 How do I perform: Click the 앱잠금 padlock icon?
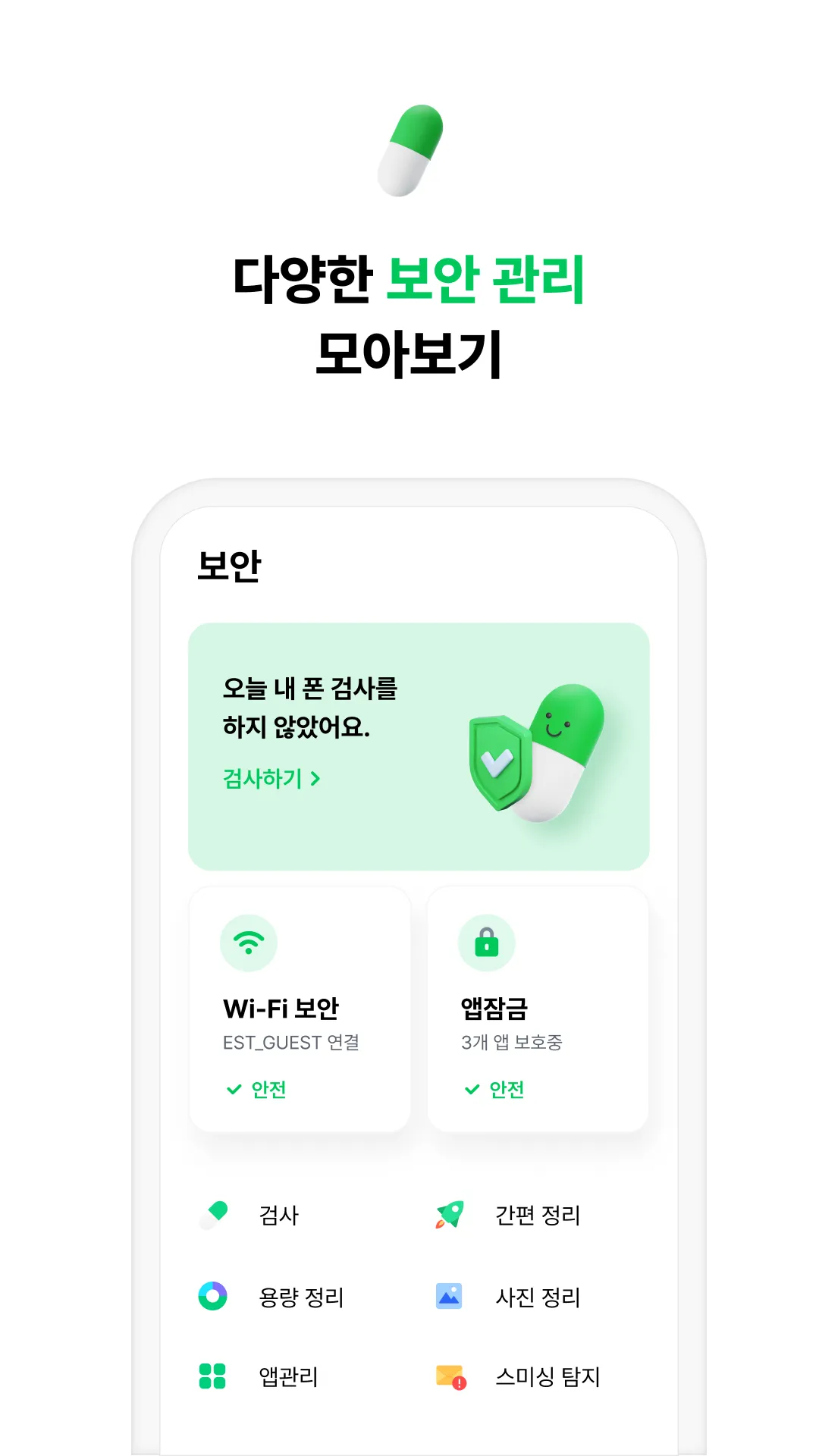coord(486,942)
